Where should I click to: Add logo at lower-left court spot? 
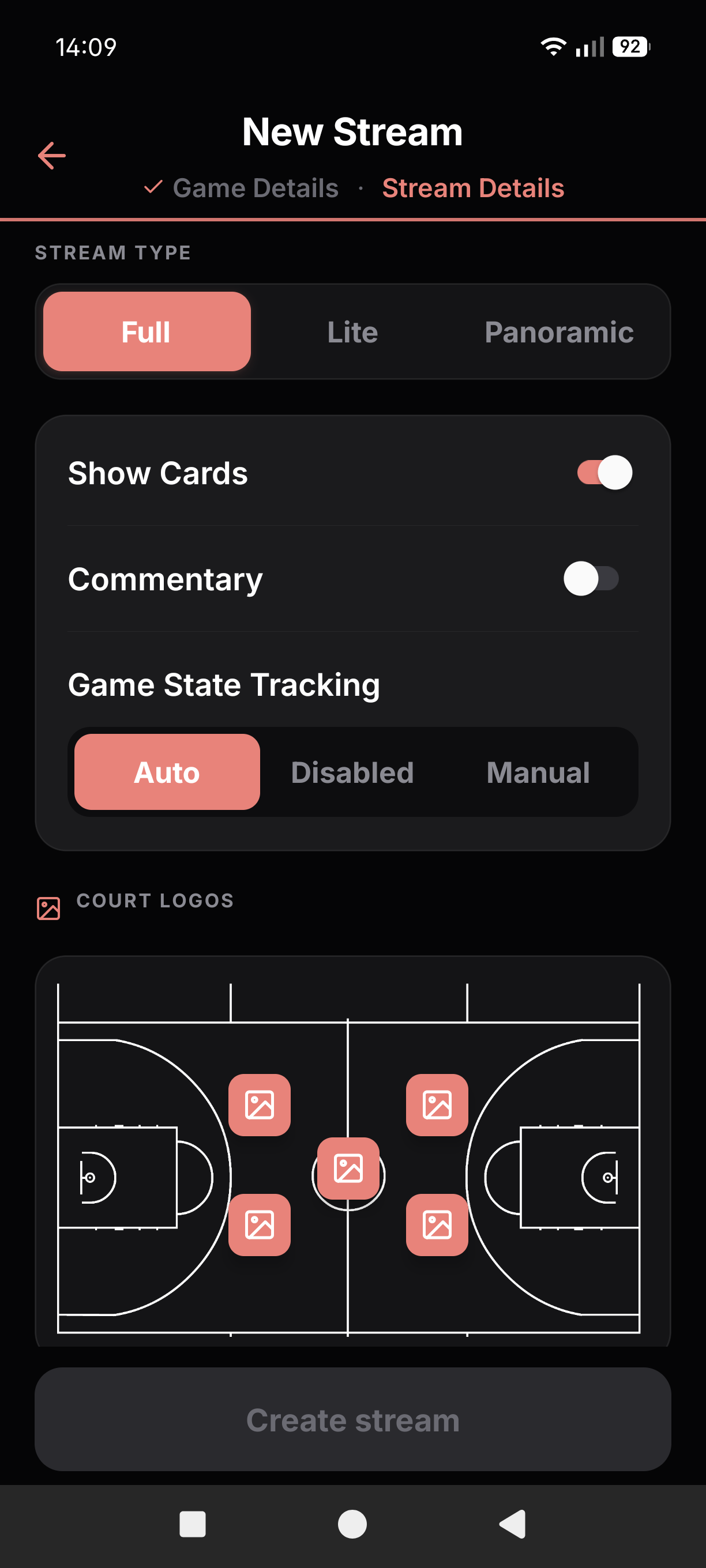pyautogui.click(x=260, y=1224)
